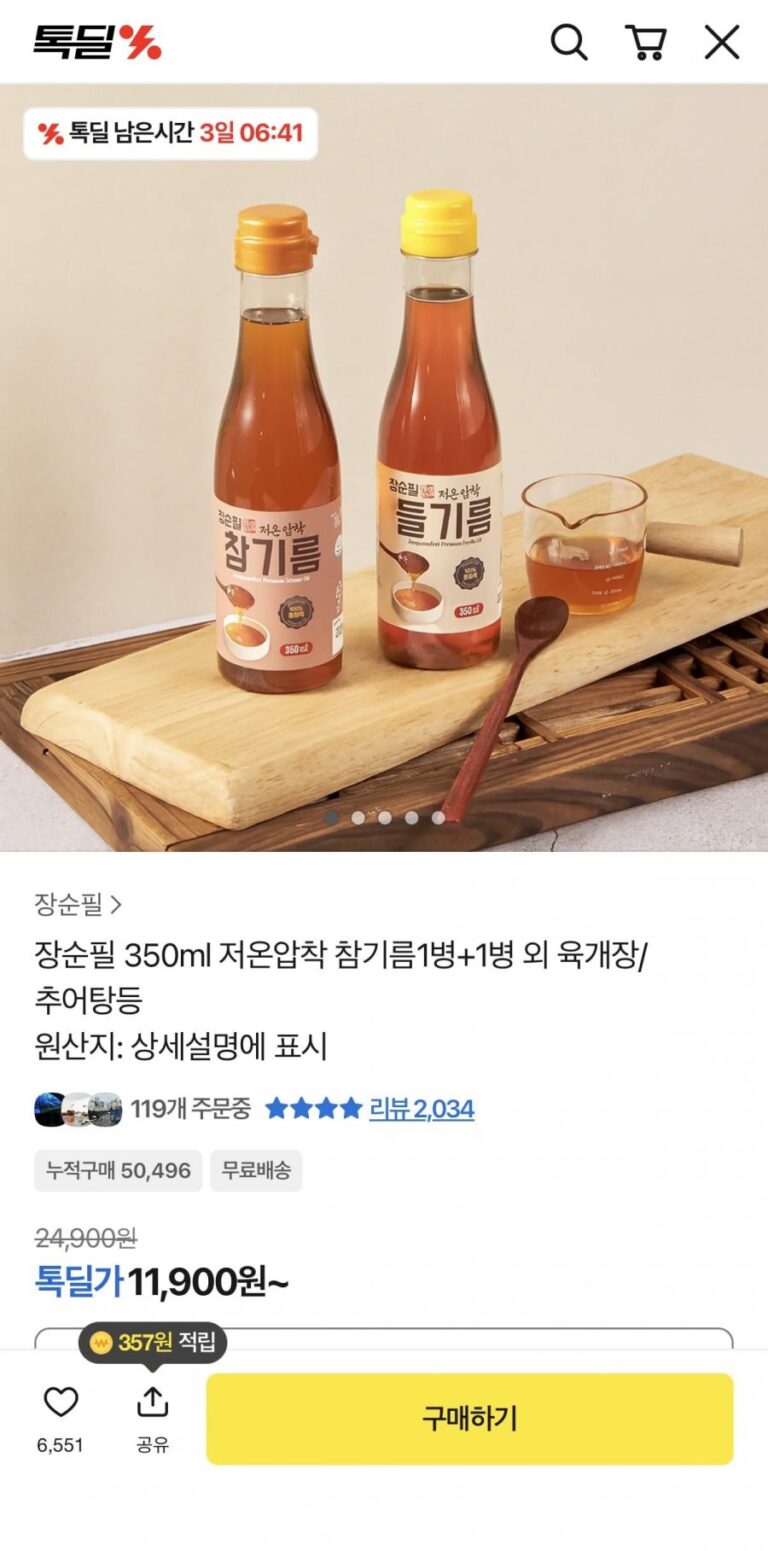This screenshot has height=1551, width=768.
Task: Add this product to favorites with the heart
Action: coord(61,1403)
